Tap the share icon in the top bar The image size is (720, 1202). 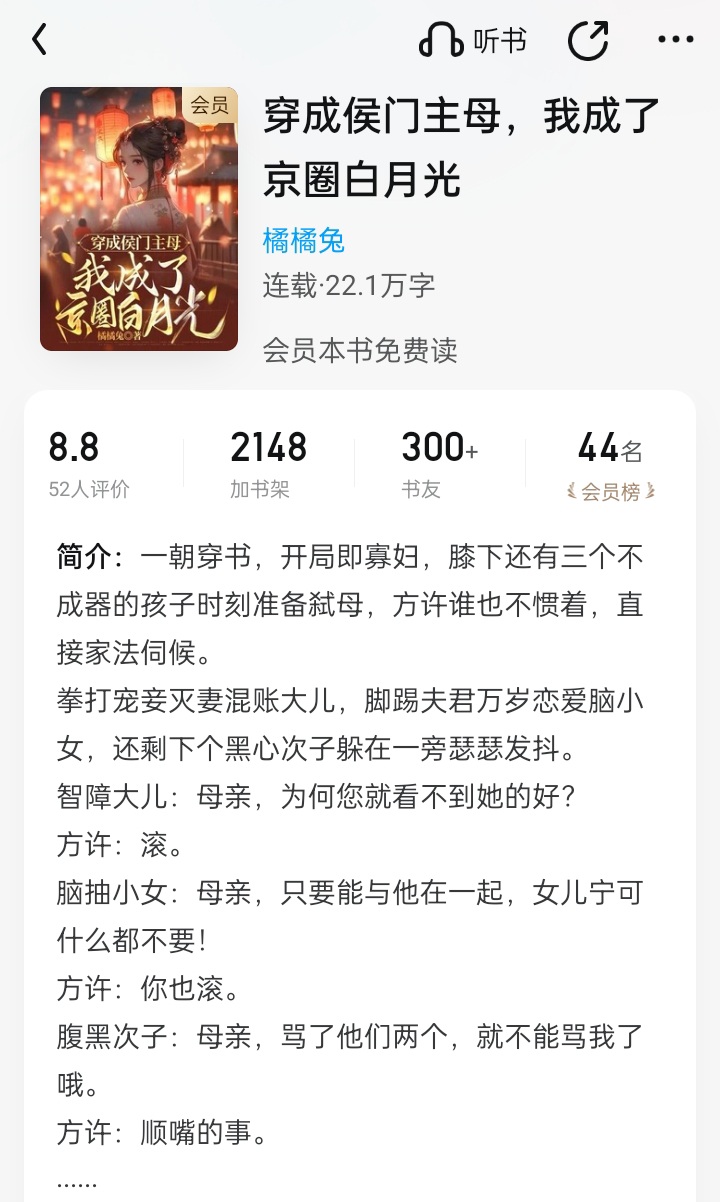tap(588, 41)
